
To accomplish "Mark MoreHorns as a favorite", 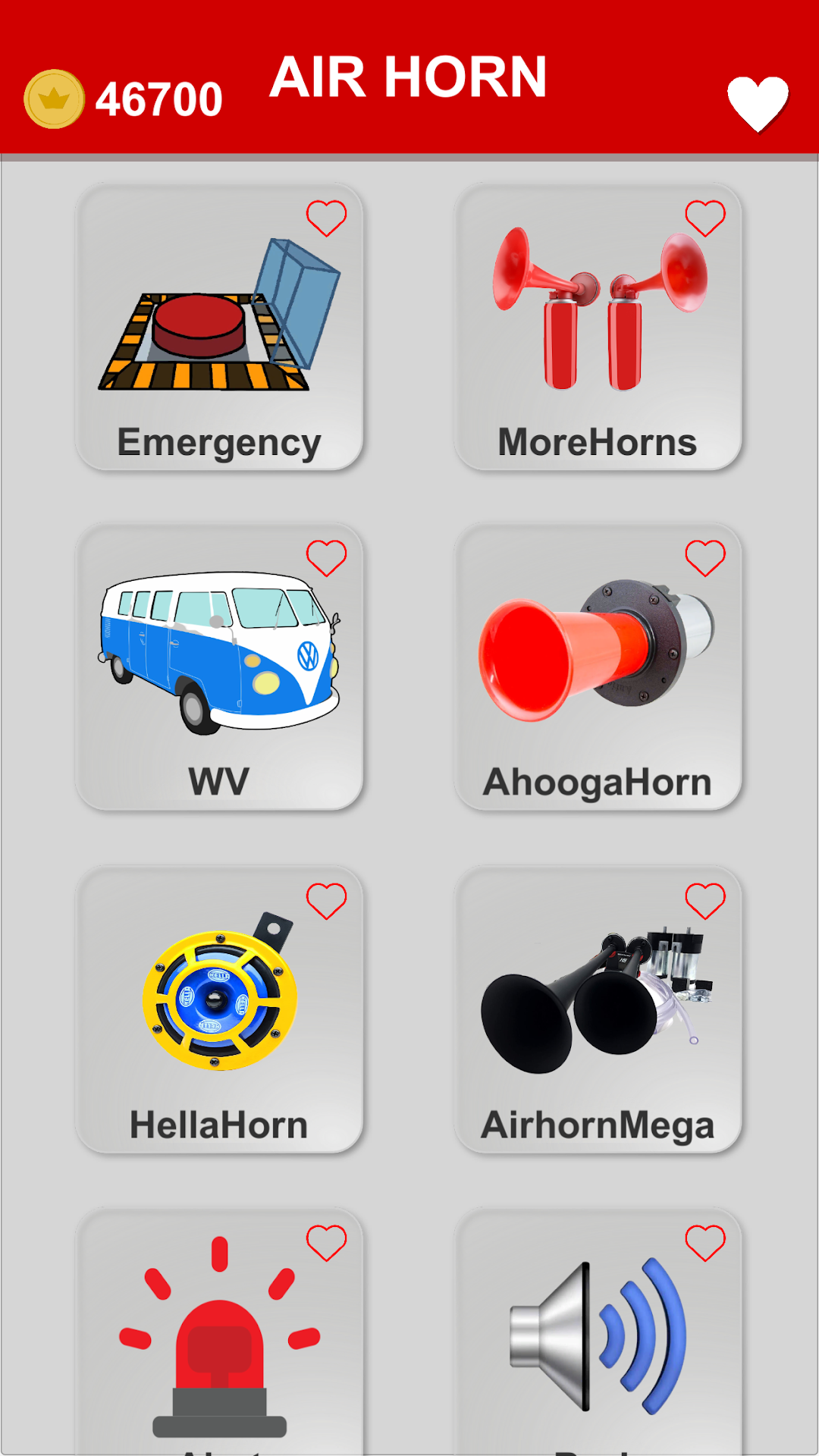I will 705,218.
